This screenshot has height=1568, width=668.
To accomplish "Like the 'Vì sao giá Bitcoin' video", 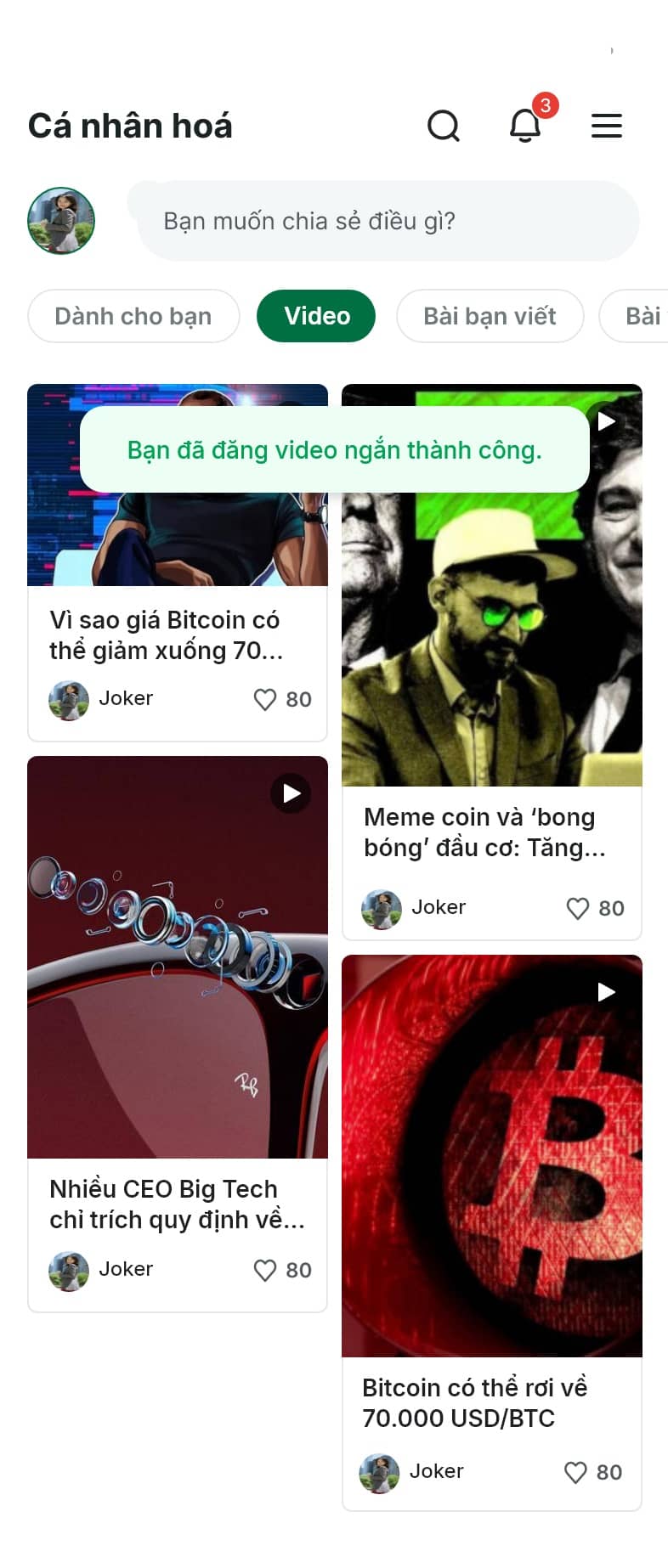I will 264,699.
